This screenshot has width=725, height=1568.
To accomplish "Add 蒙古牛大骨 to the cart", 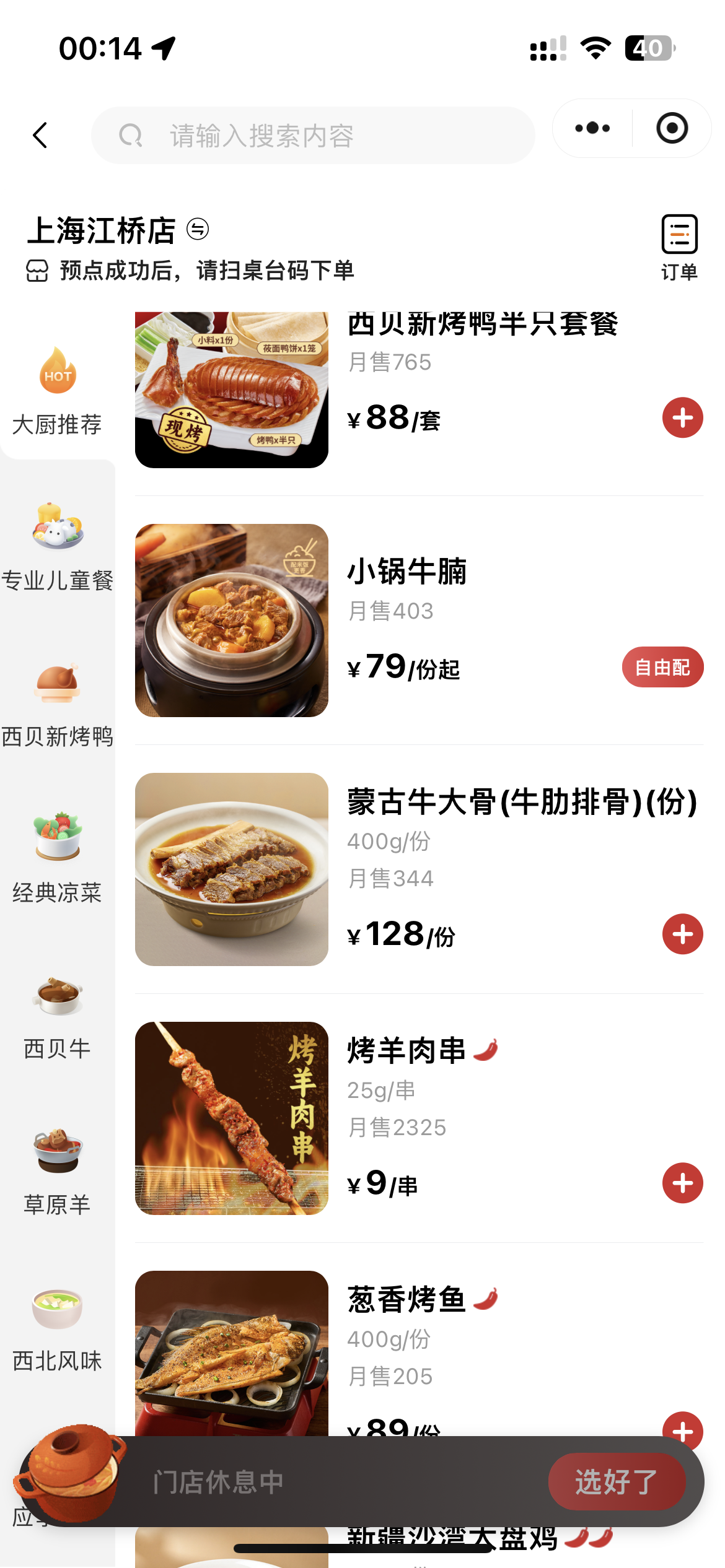I will coord(682,934).
